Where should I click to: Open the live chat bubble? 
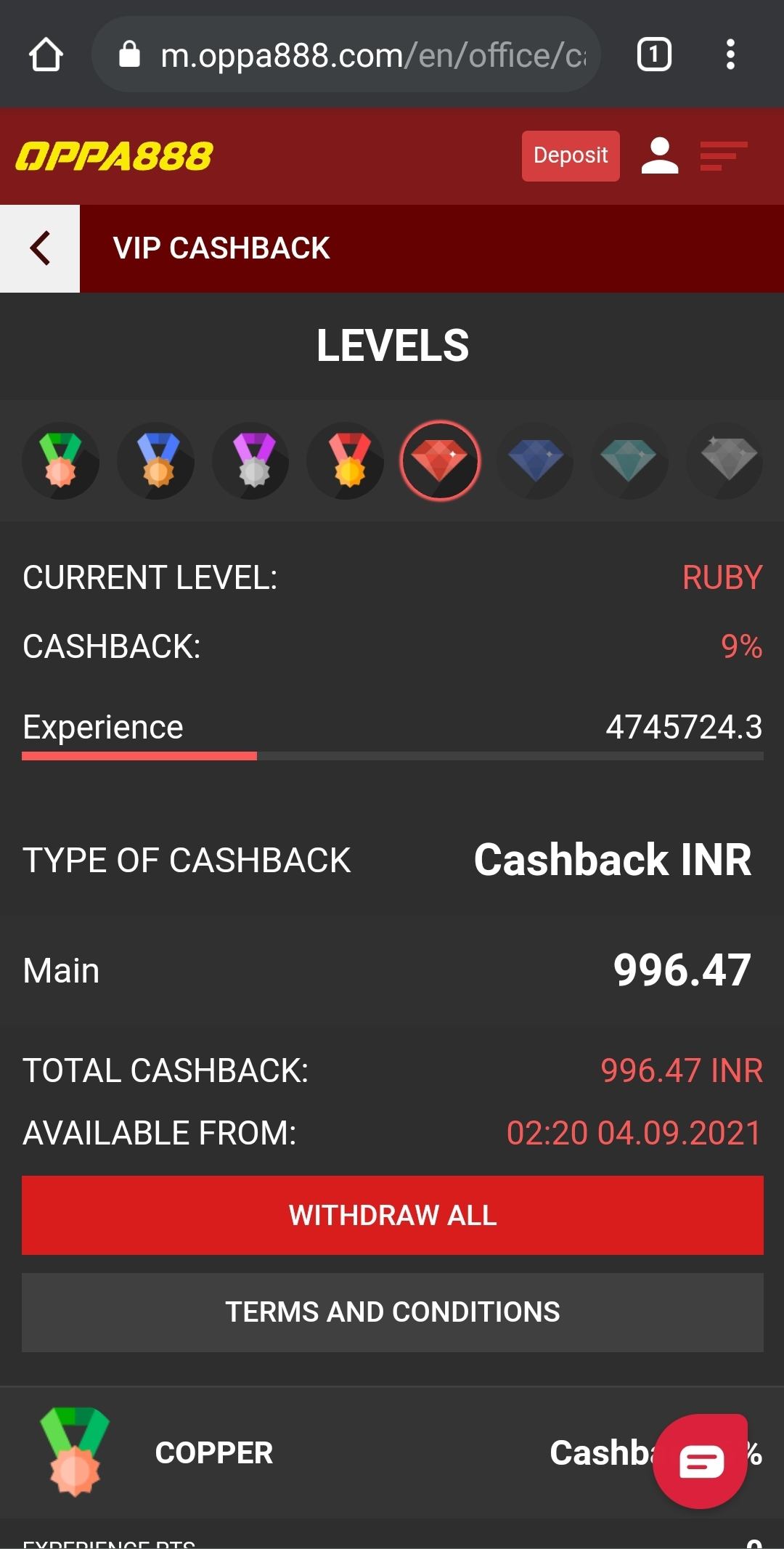[700, 1460]
